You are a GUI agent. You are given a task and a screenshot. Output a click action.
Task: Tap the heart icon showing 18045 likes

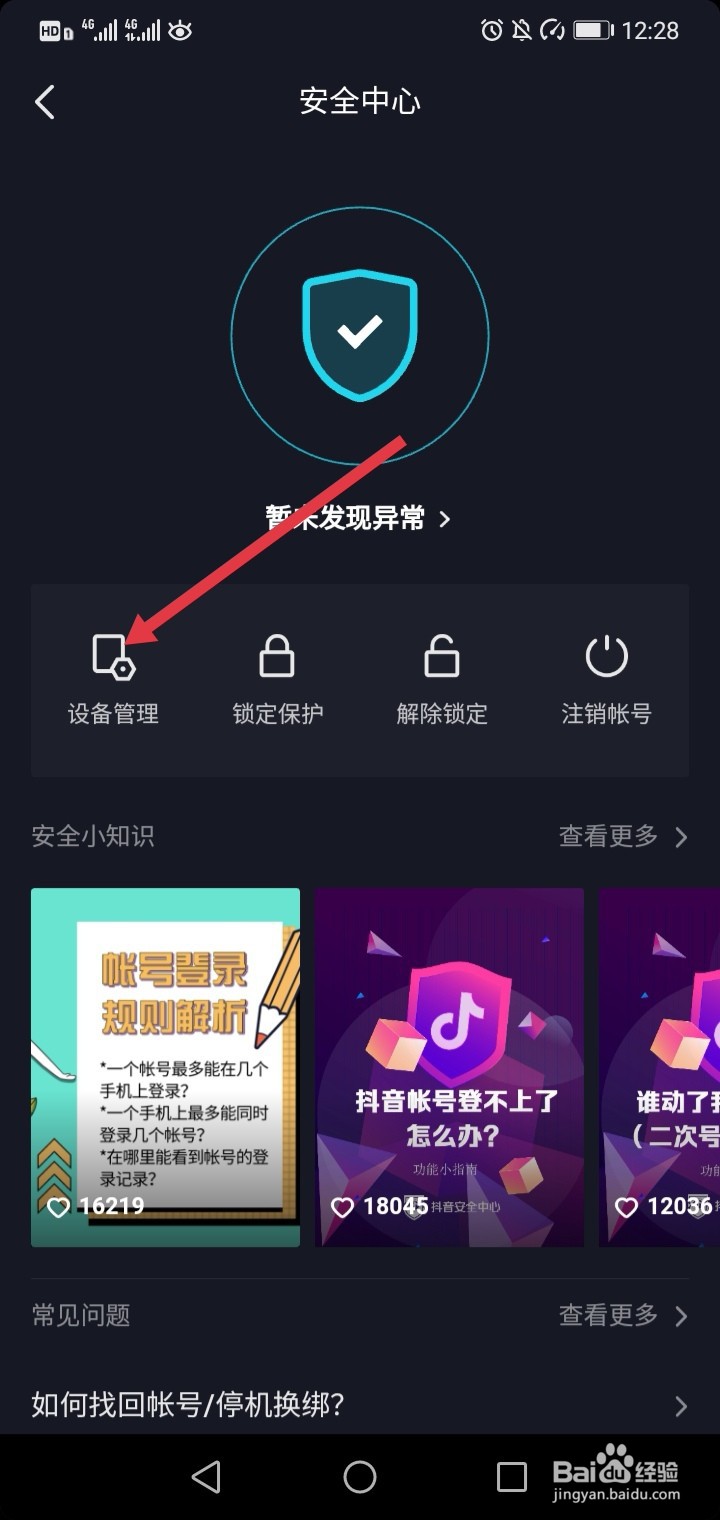pyautogui.click(x=343, y=1207)
